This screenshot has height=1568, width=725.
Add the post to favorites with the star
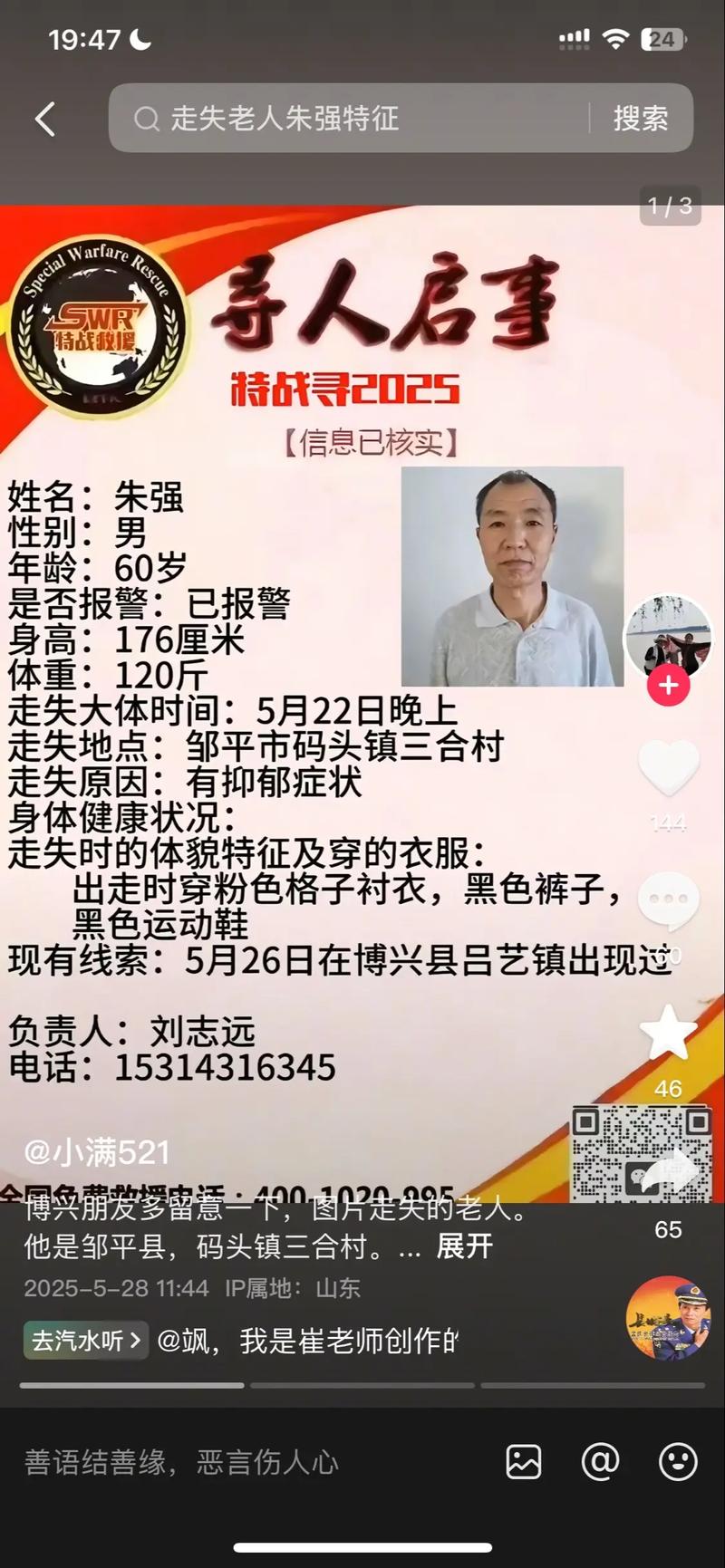pos(669,1034)
